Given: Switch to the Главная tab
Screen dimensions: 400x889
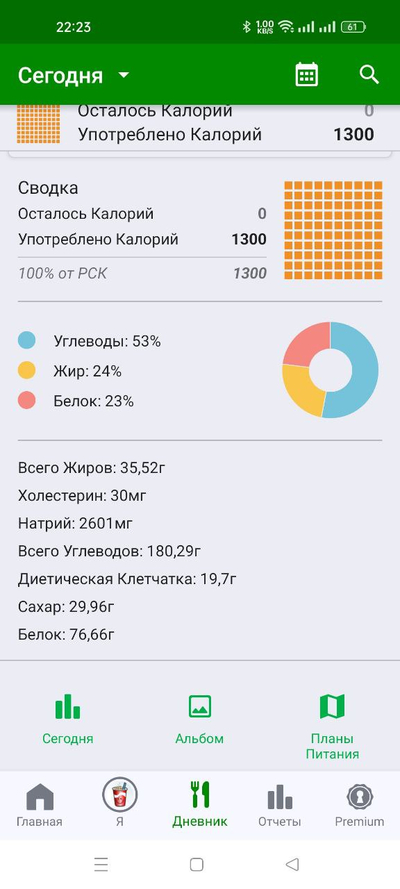Looking at the screenshot, I should coord(40,805).
